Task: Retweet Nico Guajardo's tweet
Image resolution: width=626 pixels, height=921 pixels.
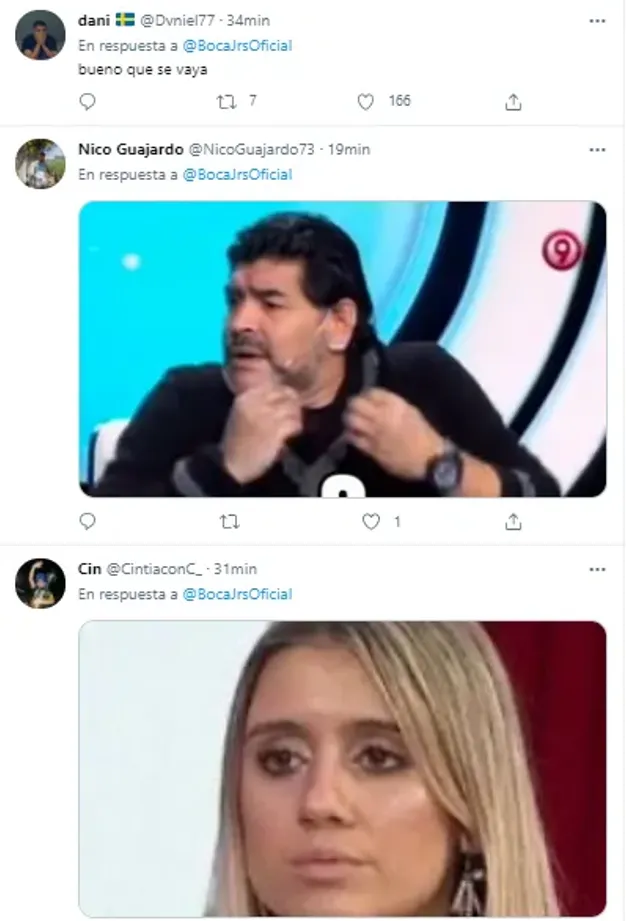Action: (228, 522)
